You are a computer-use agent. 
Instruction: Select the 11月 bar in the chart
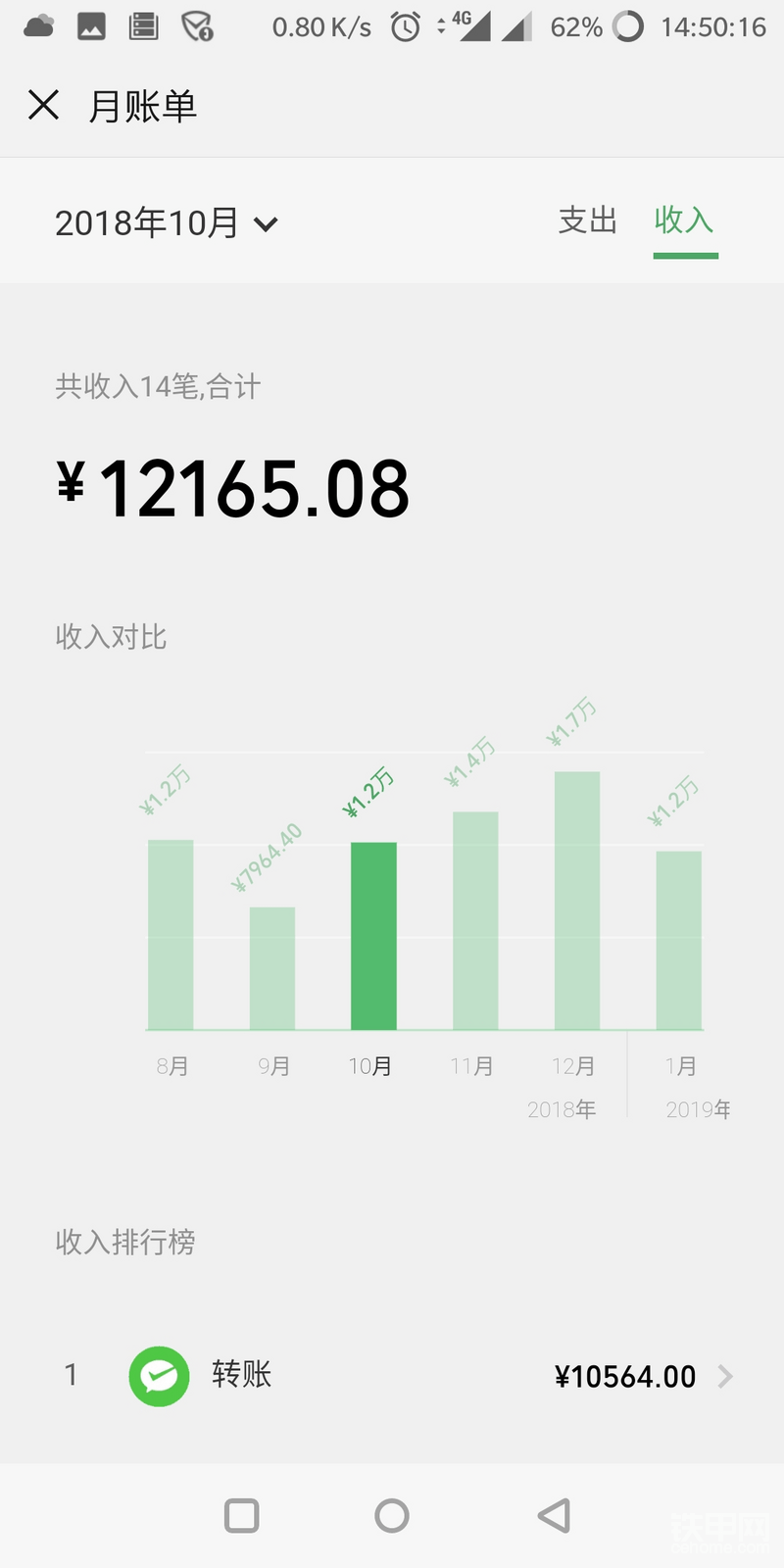pyautogui.click(x=475, y=920)
